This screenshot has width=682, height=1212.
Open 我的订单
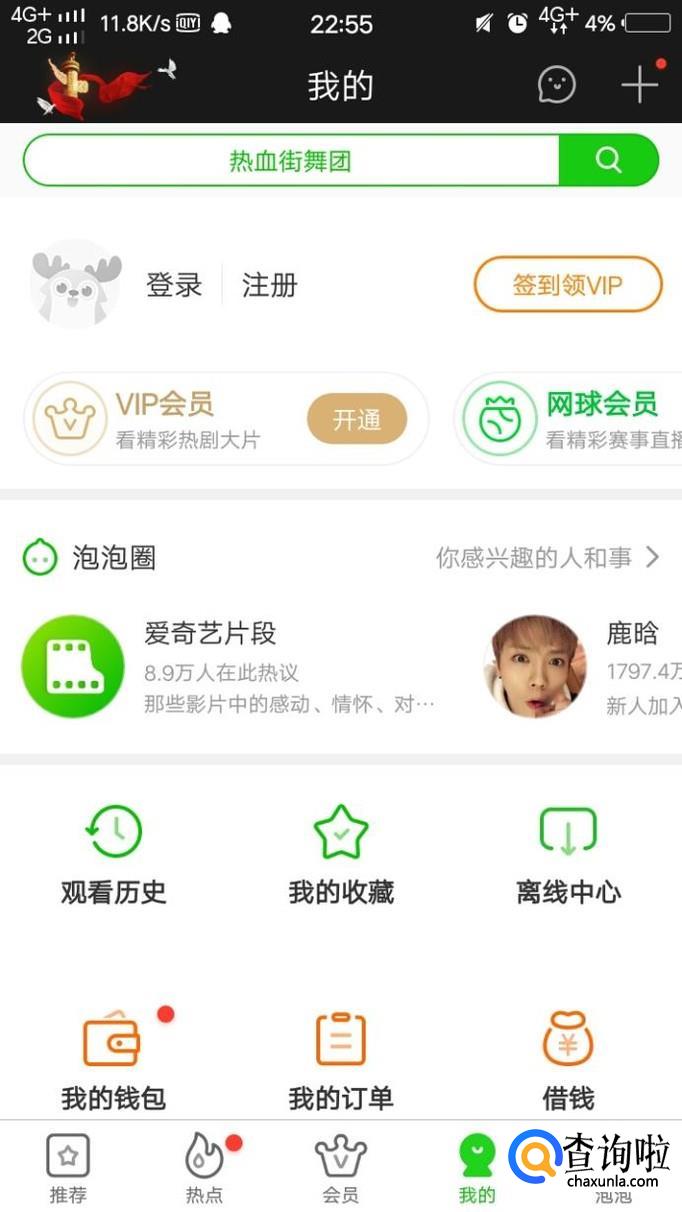pyautogui.click(x=341, y=1060)
